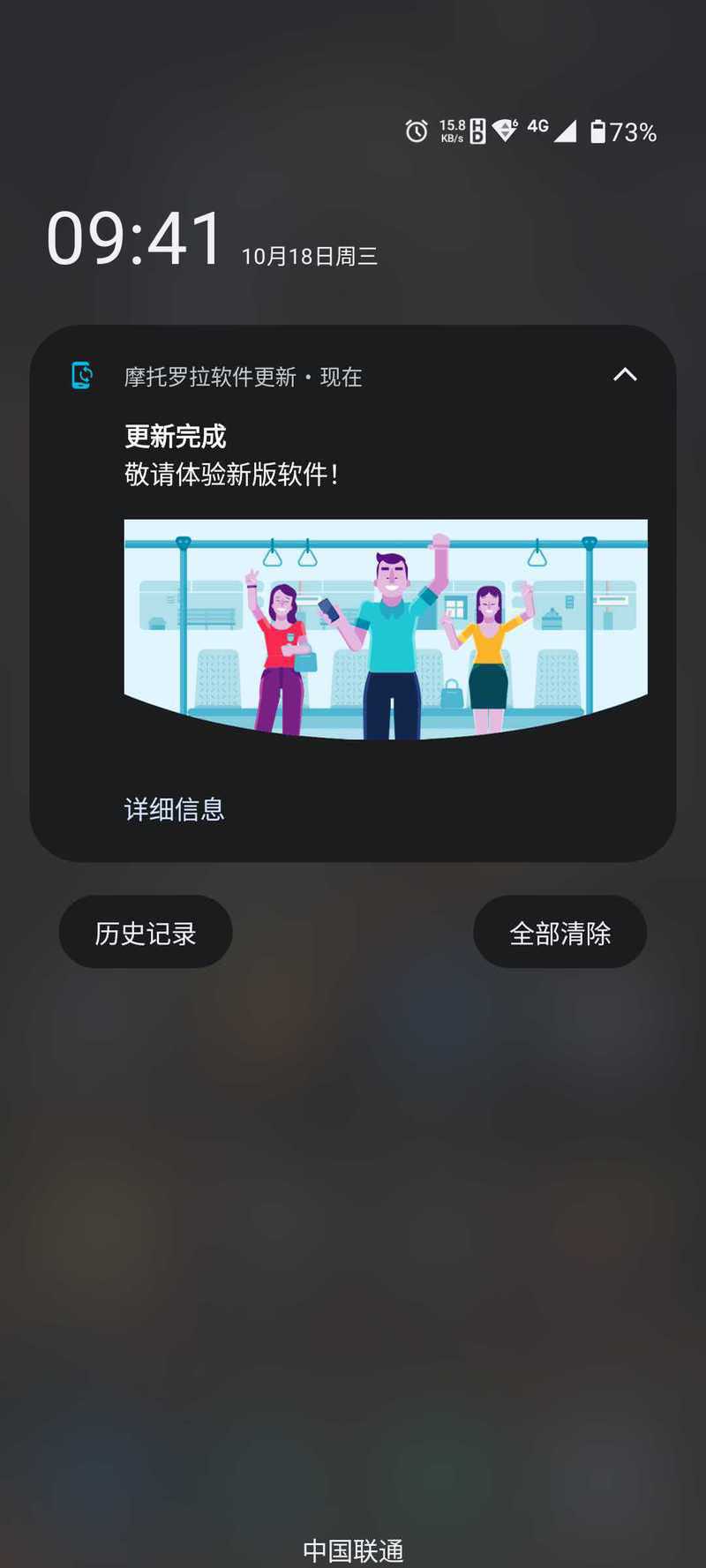The width and height of the screenshot is (706, 1568).
Task: Open 历史记录 notification history
Action: (146, 932)
